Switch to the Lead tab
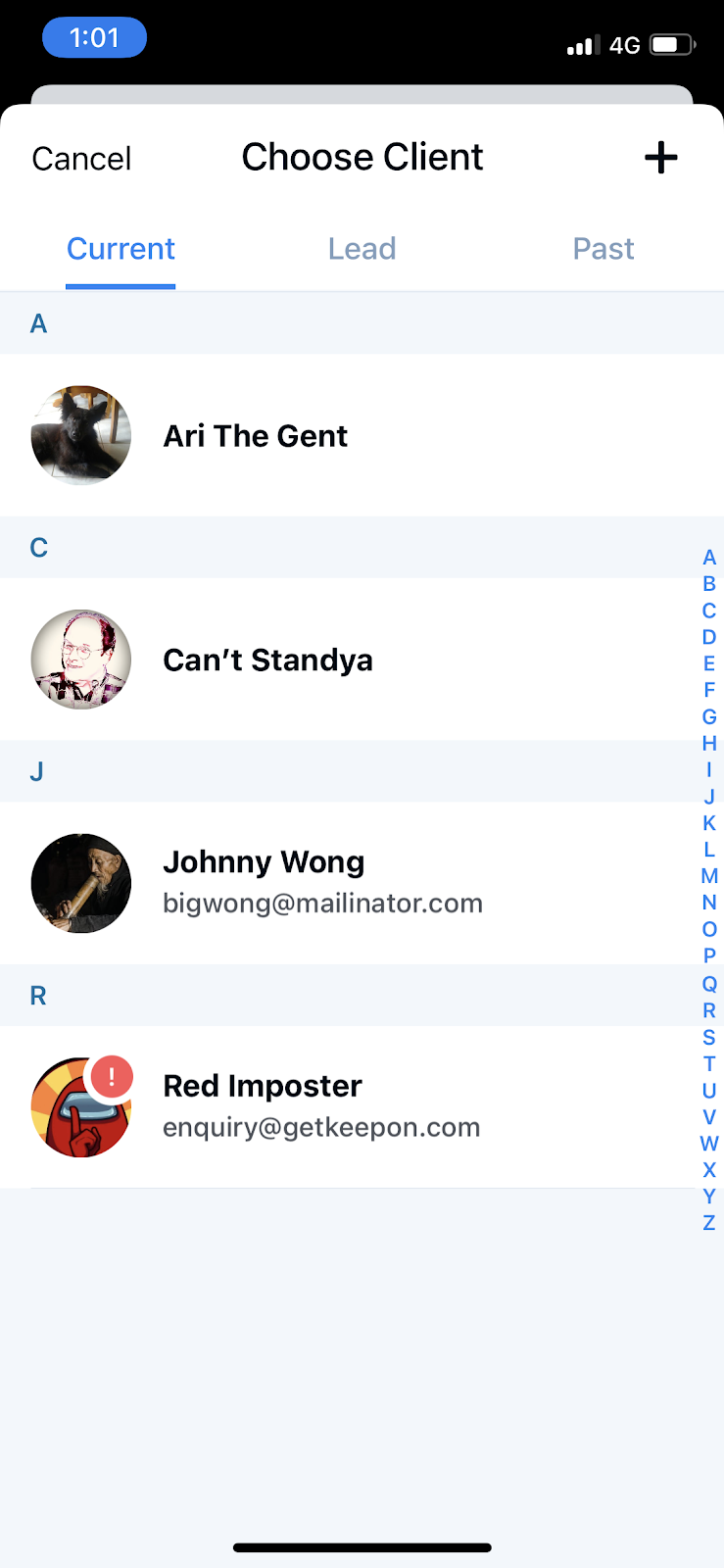 click(x=362, y=249)
